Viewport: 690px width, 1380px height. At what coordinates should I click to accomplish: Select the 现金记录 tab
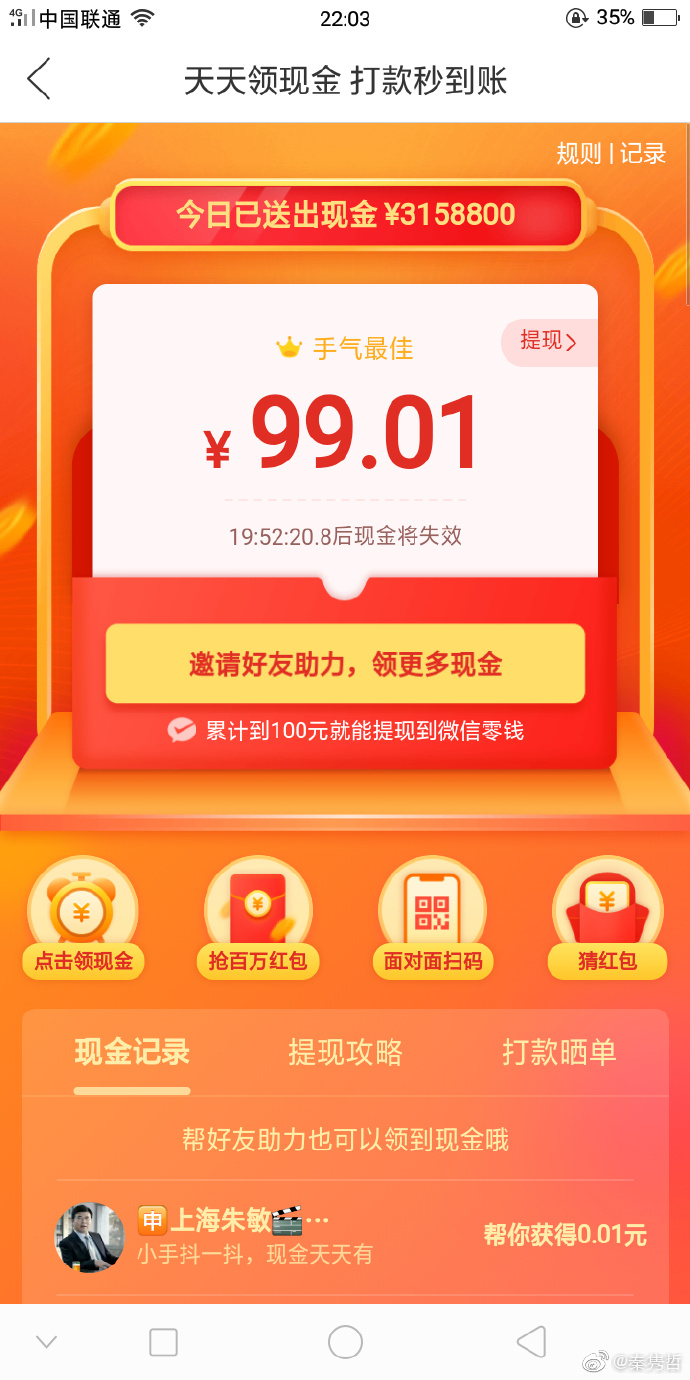click(x=132, y=1052)
